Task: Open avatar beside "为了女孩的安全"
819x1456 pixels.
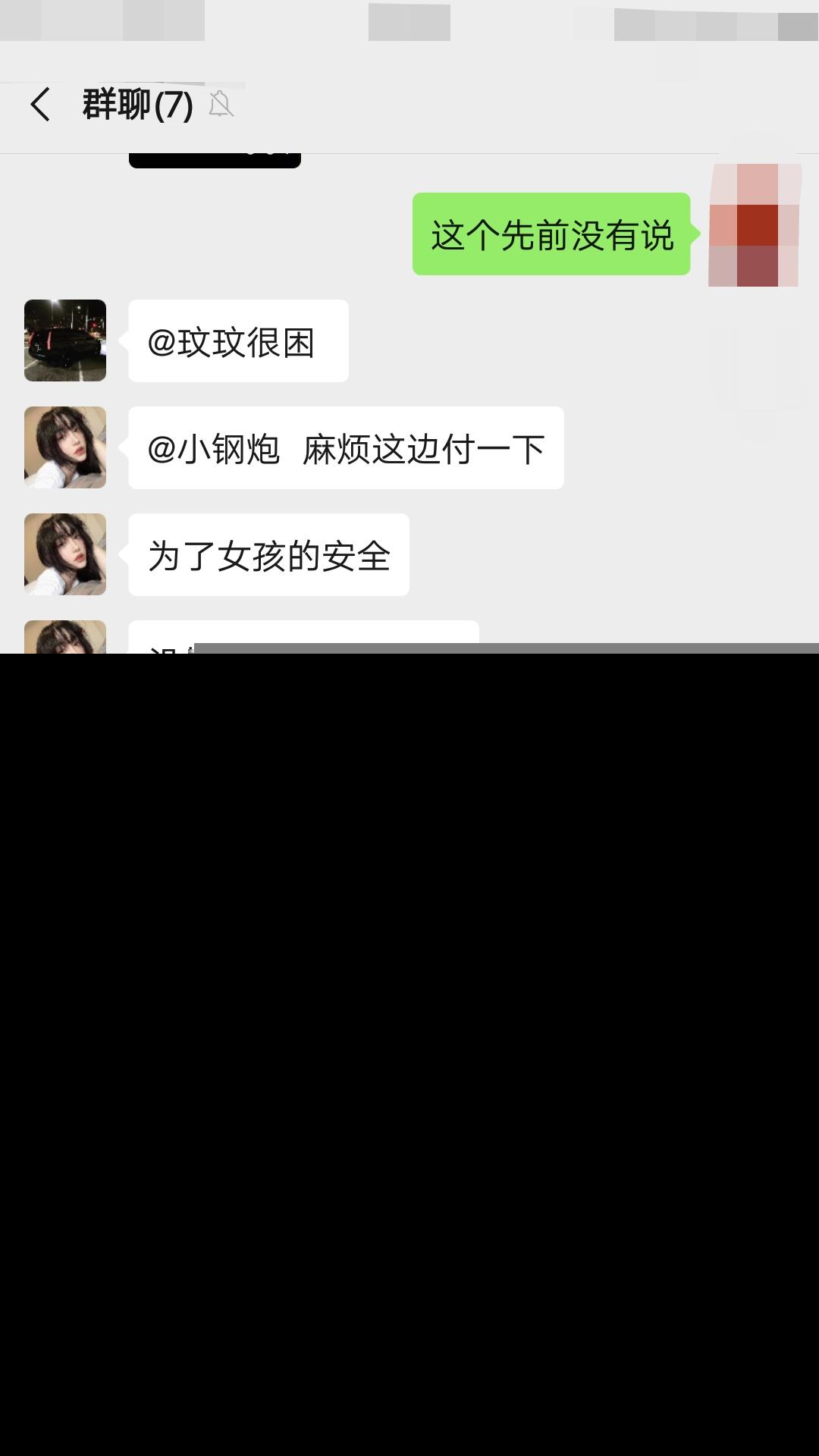Action: (x=65, y=554)
